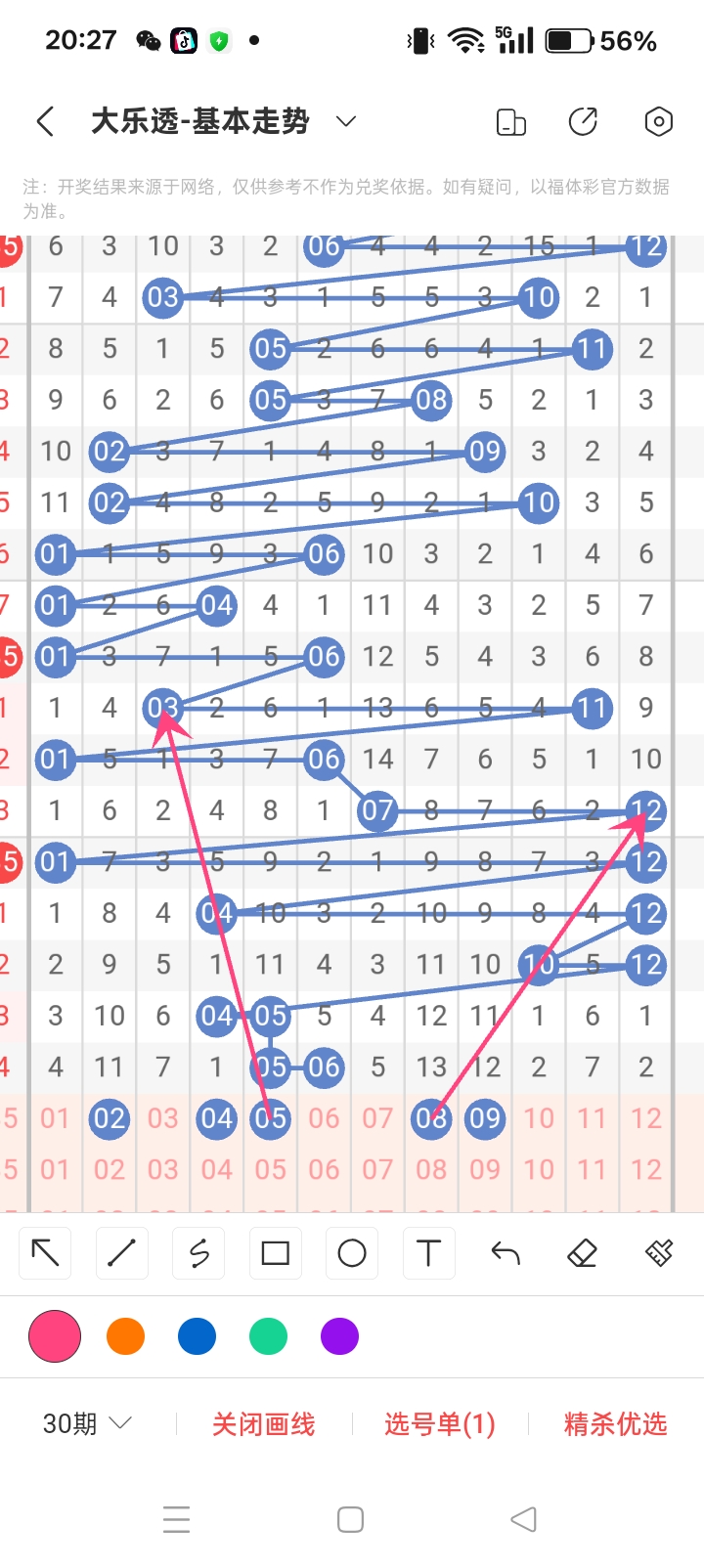Go back from the 大乐透 trend chart
704x1568 pixels.
[45, 122]
